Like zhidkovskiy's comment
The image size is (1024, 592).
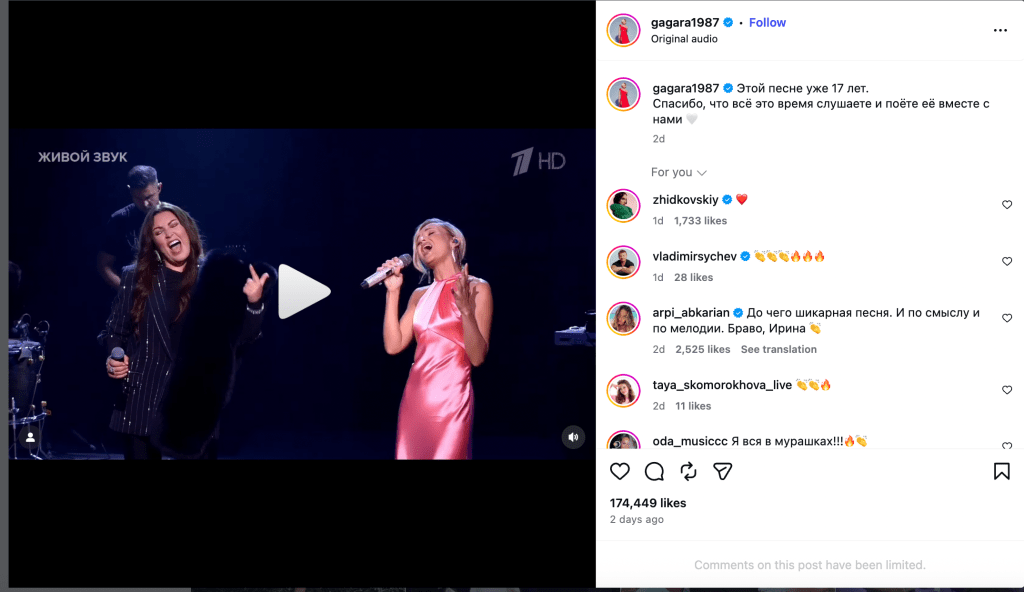(1007, 205)
